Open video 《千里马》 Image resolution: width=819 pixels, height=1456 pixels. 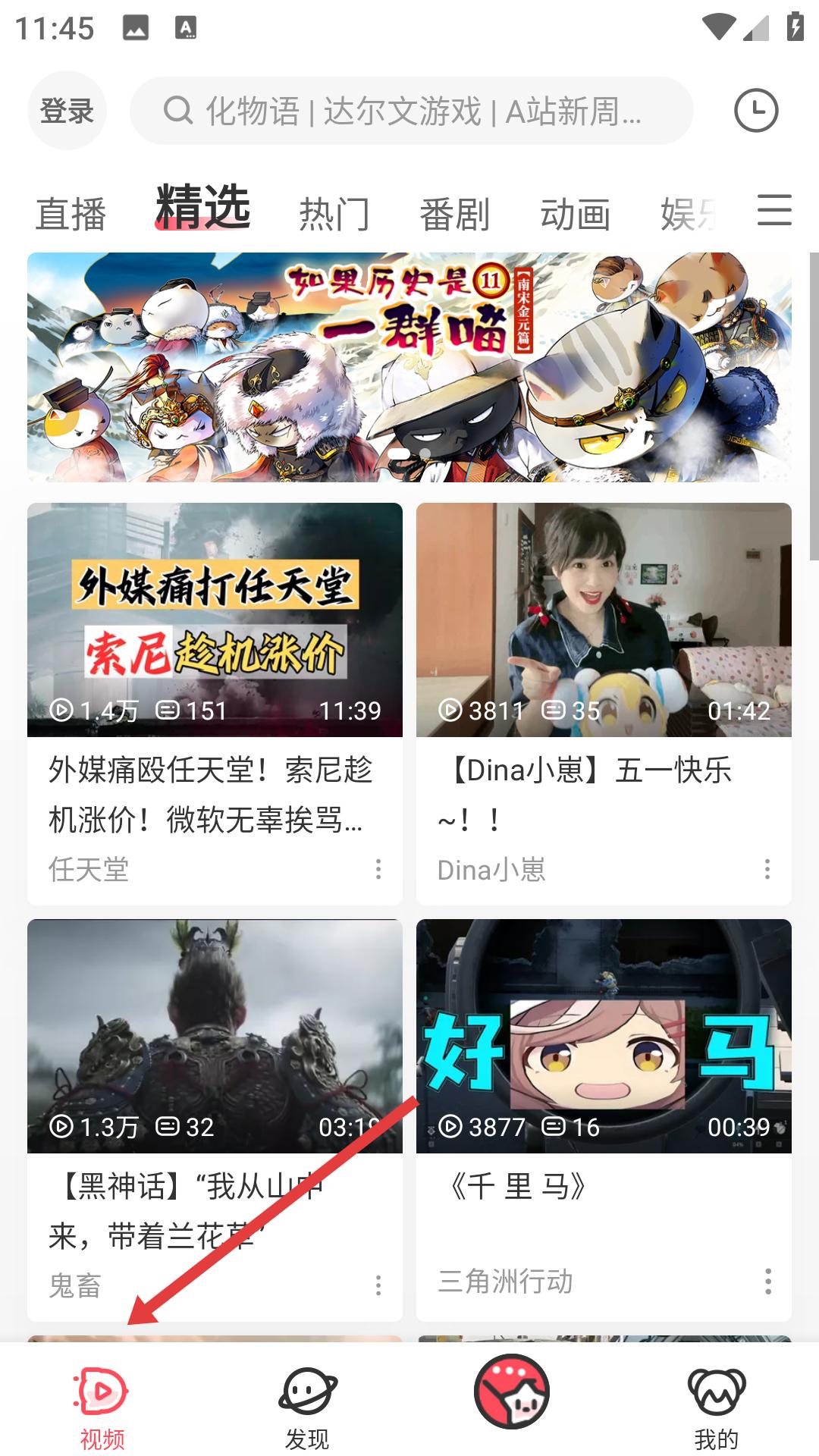[604, 1036]
